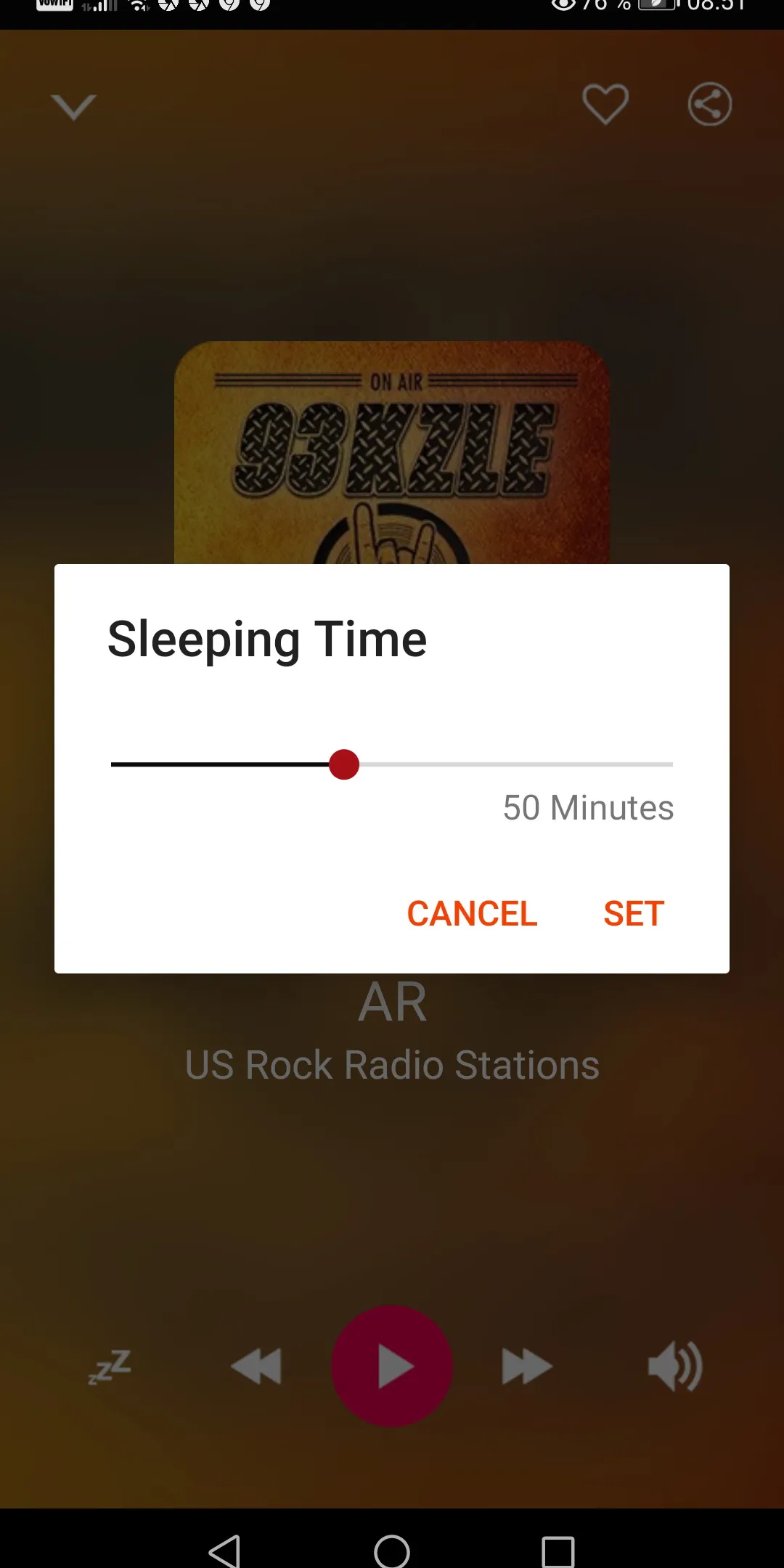Cancel the Sleeping Time dialog
The width and height of the screenshot is (784, 1568).
pos(471,914)
